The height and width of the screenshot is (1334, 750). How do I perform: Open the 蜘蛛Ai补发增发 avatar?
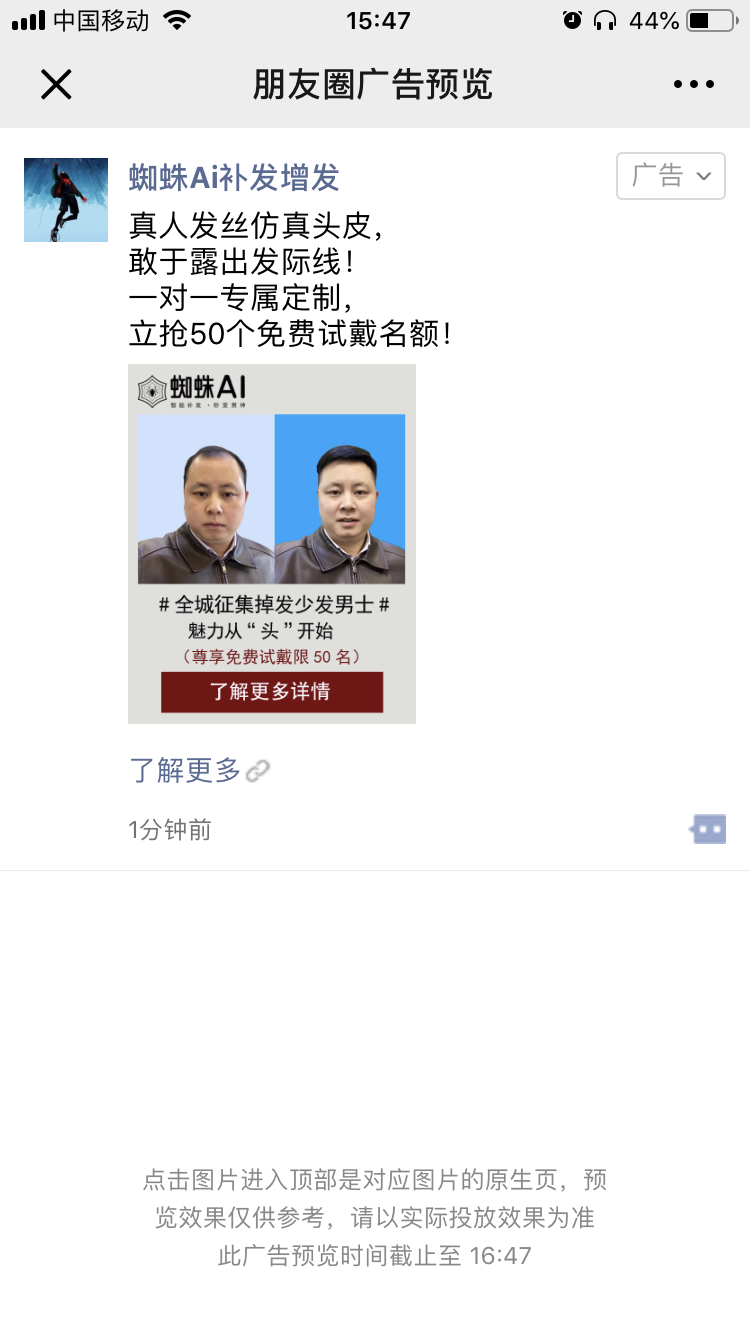66,200
